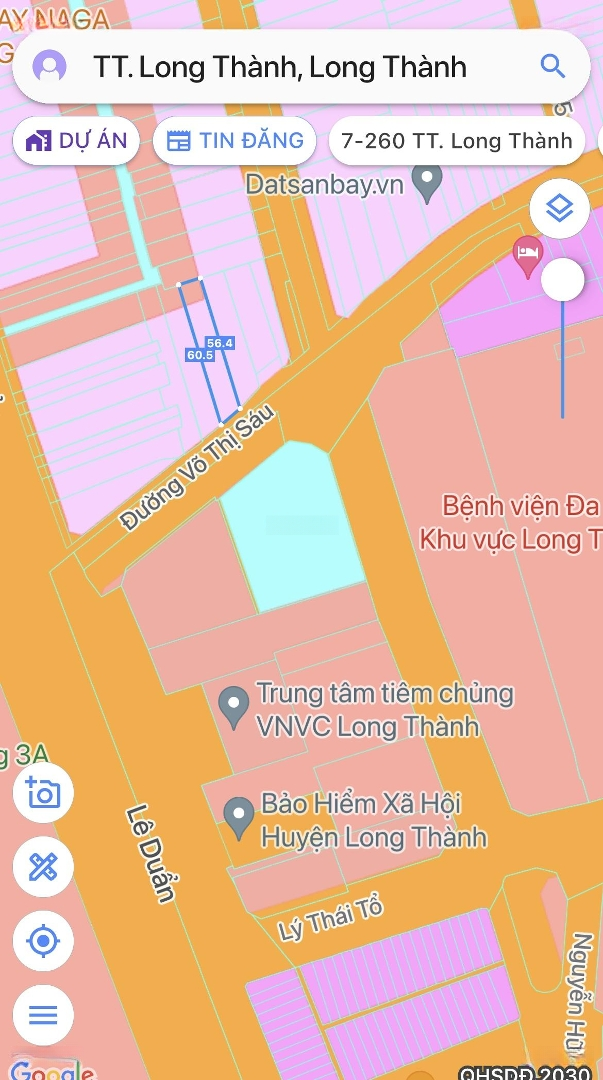Tap the search magnifier icon
The height and width of the screenshot is (1080, 603).
point(553,67)
